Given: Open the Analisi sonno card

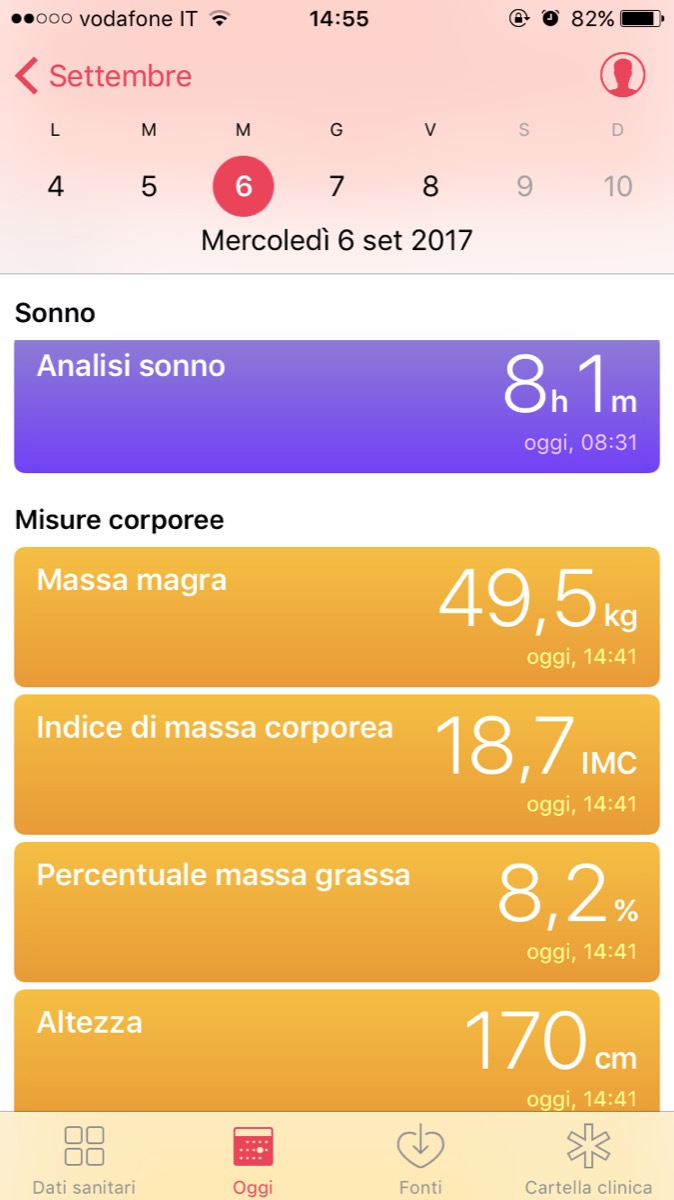Looking at the screenshot, I should click(337, 406).
